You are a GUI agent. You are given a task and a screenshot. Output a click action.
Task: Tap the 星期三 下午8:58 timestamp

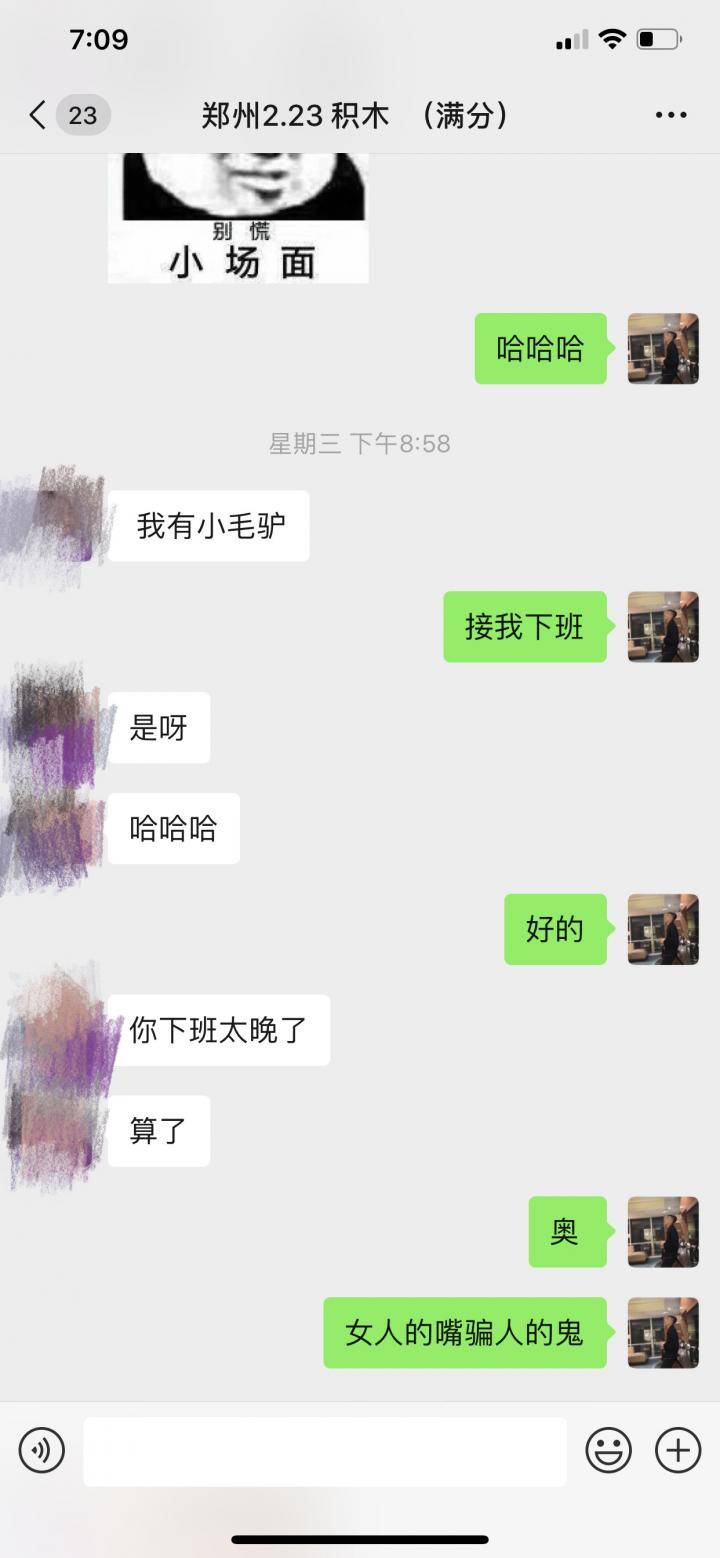click(x=360, y=443)
